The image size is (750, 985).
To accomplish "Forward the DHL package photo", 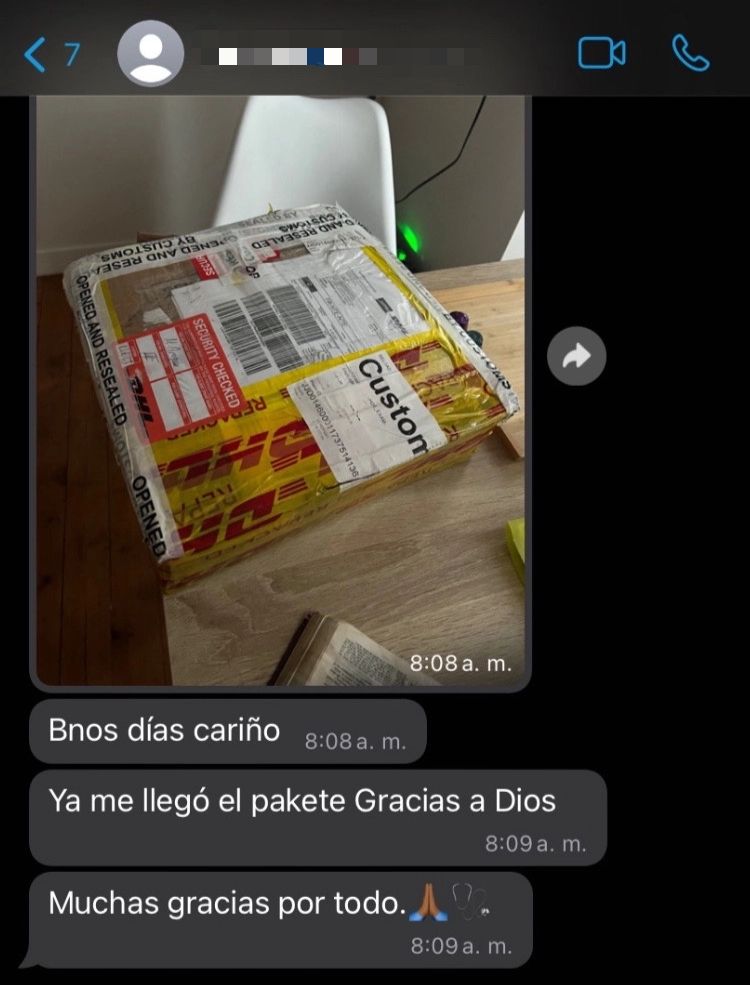I will [577, 356].
